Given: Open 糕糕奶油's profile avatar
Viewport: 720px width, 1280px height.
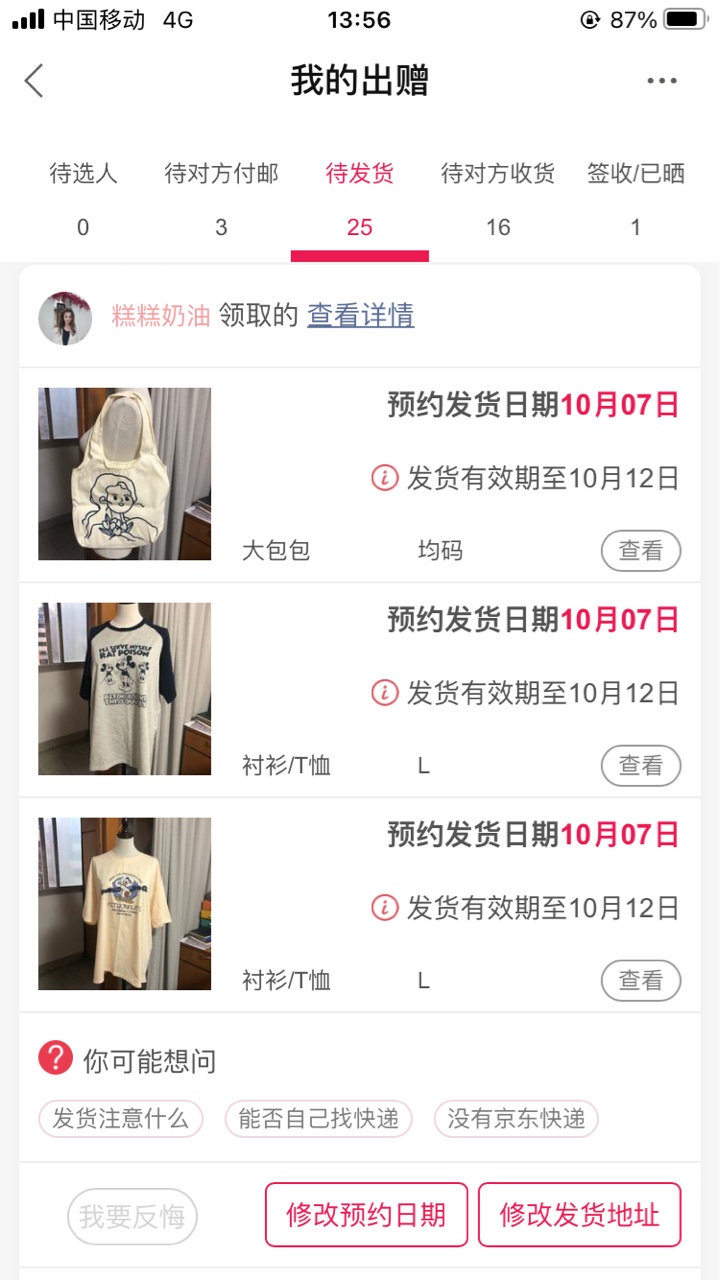Looking at the screenshot, I should click(65, 318).
